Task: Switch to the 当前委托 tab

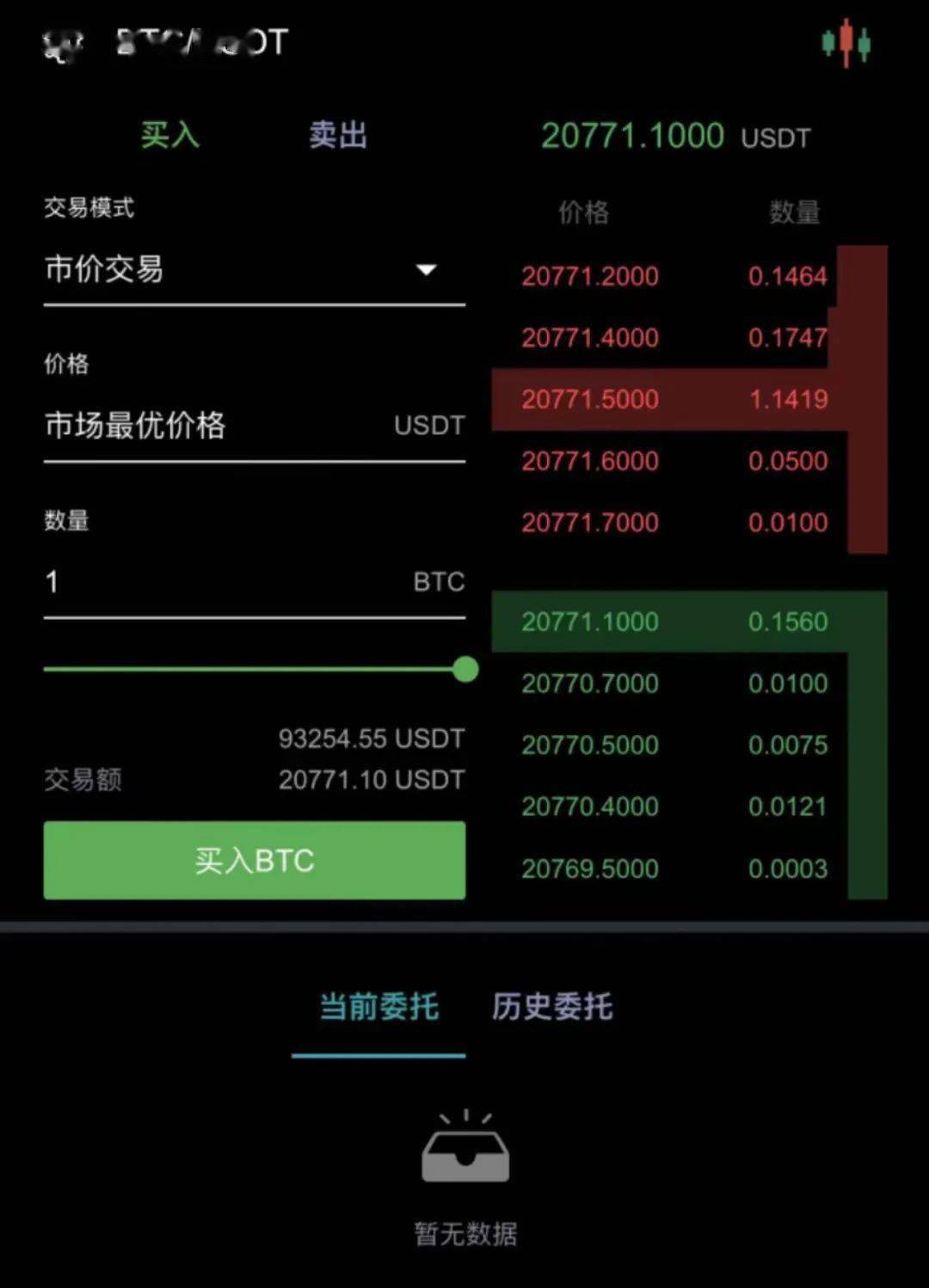Action: (x=378, y=1006)
